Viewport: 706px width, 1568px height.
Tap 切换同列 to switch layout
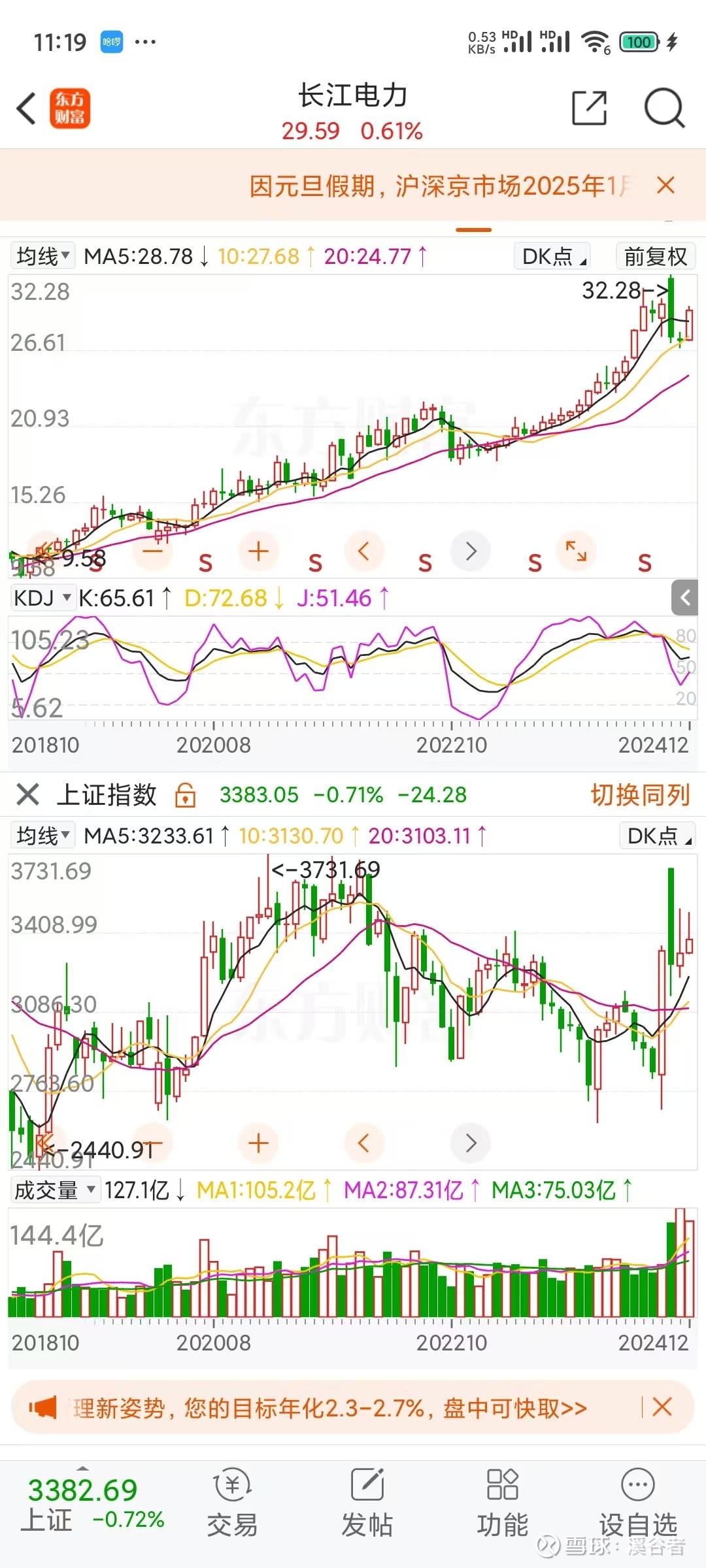[640, 795]
